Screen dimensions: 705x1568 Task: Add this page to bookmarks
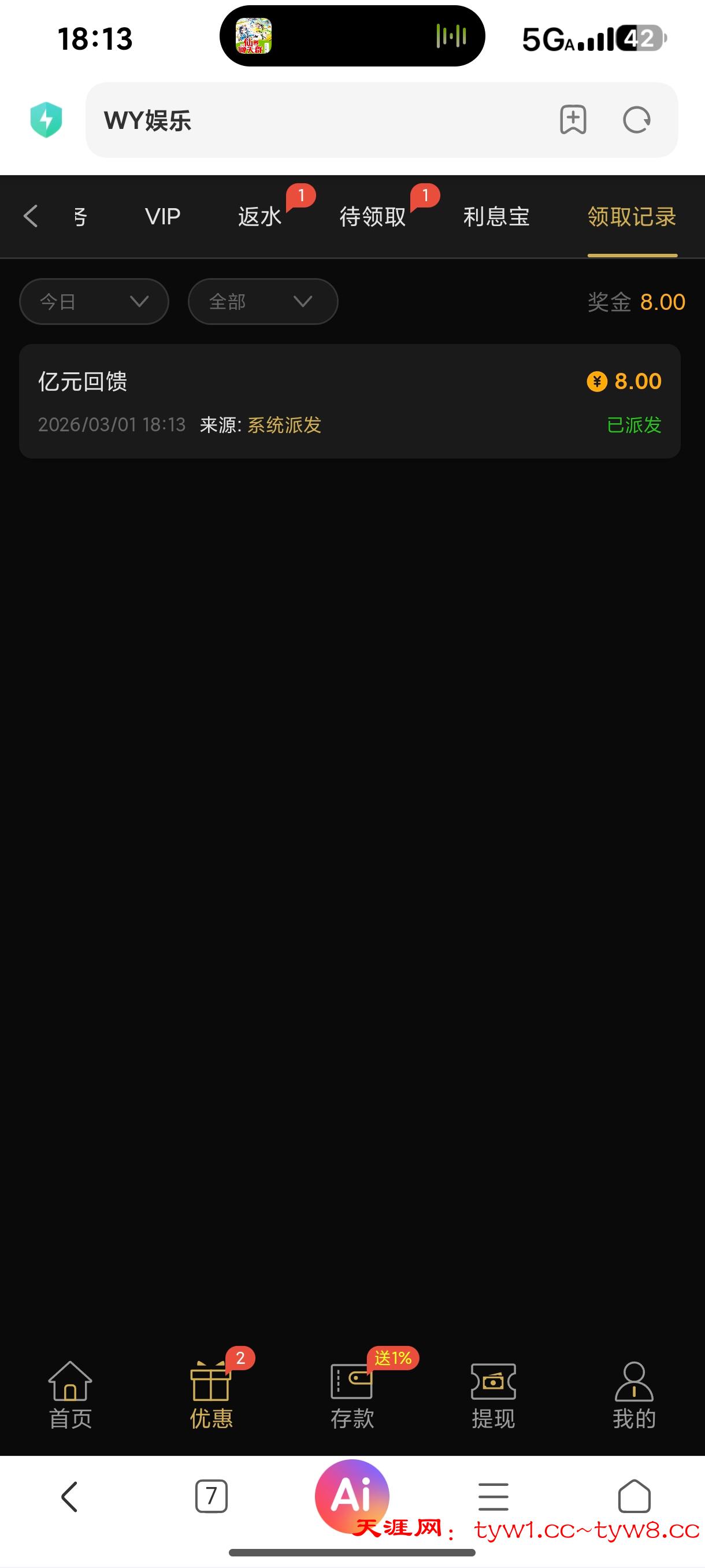[x=573, y=120]
